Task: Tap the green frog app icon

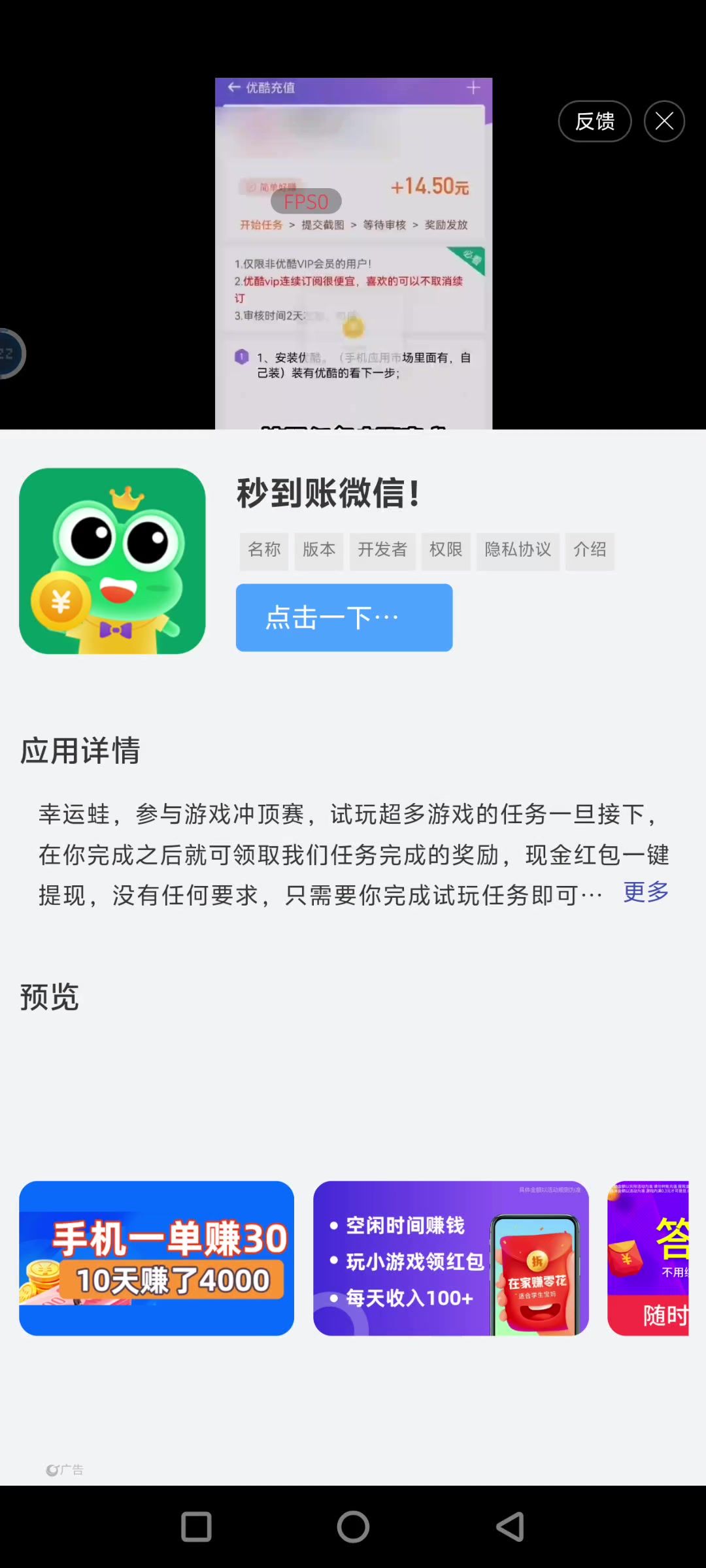Action: (112, 561)
